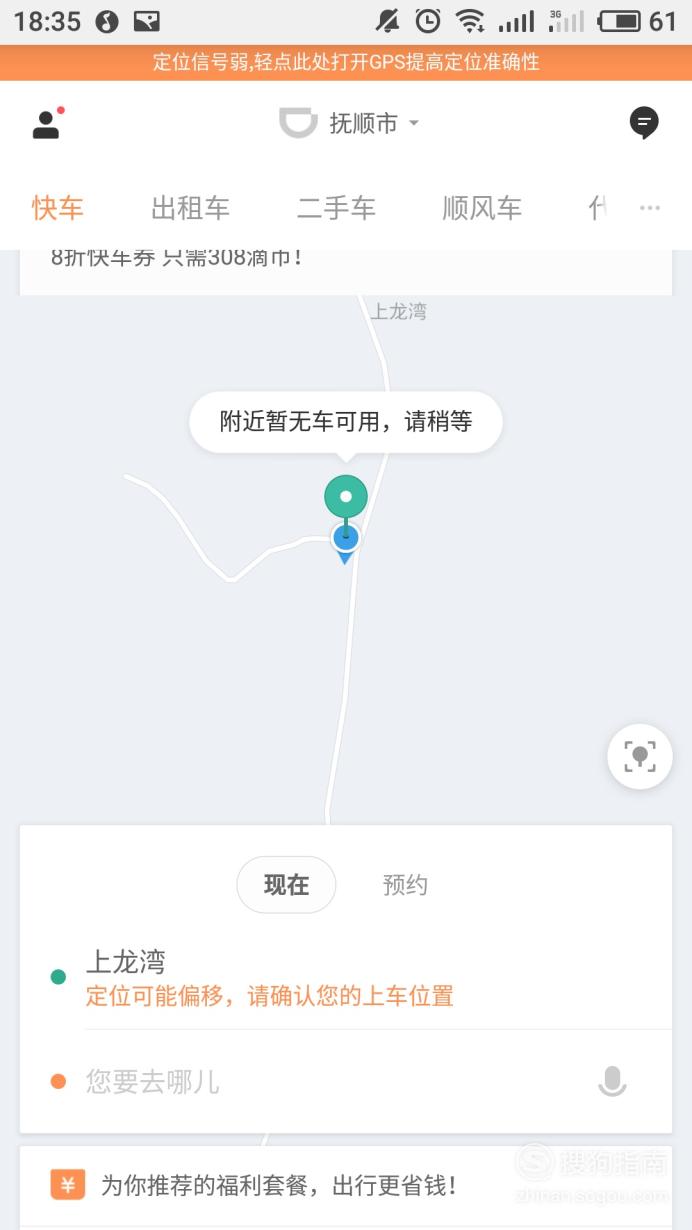
Task: Open the 福利套餐 recommendation card
Action: pyautogui.click(x=346, y=1186)
